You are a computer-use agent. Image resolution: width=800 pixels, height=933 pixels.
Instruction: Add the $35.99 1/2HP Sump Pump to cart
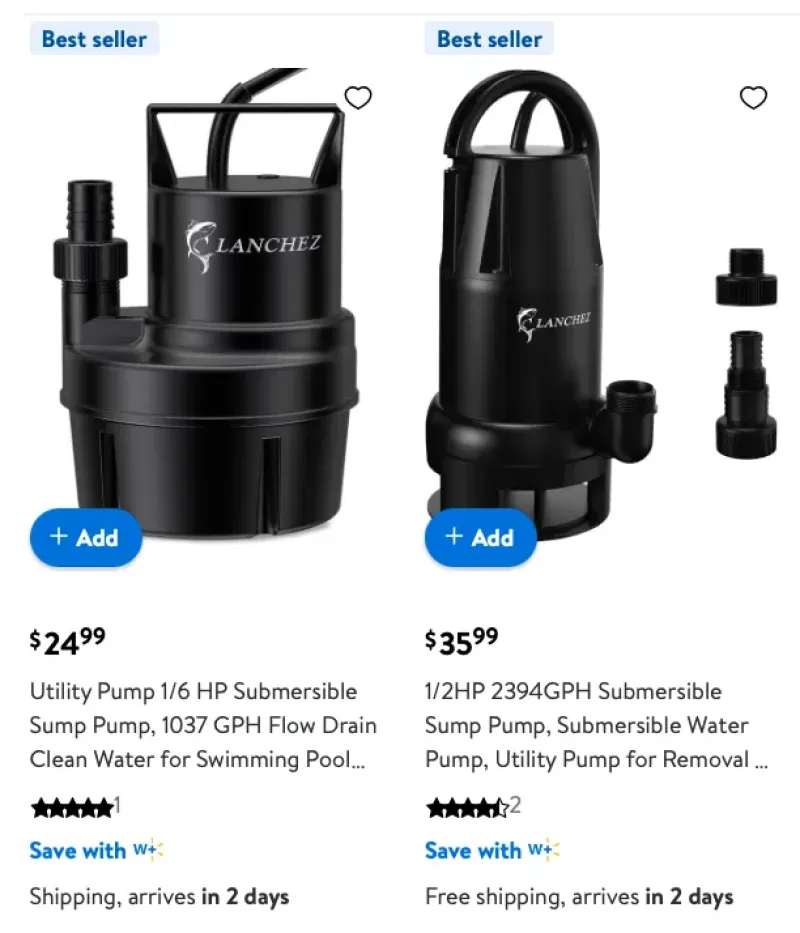[x=480, y=537]
